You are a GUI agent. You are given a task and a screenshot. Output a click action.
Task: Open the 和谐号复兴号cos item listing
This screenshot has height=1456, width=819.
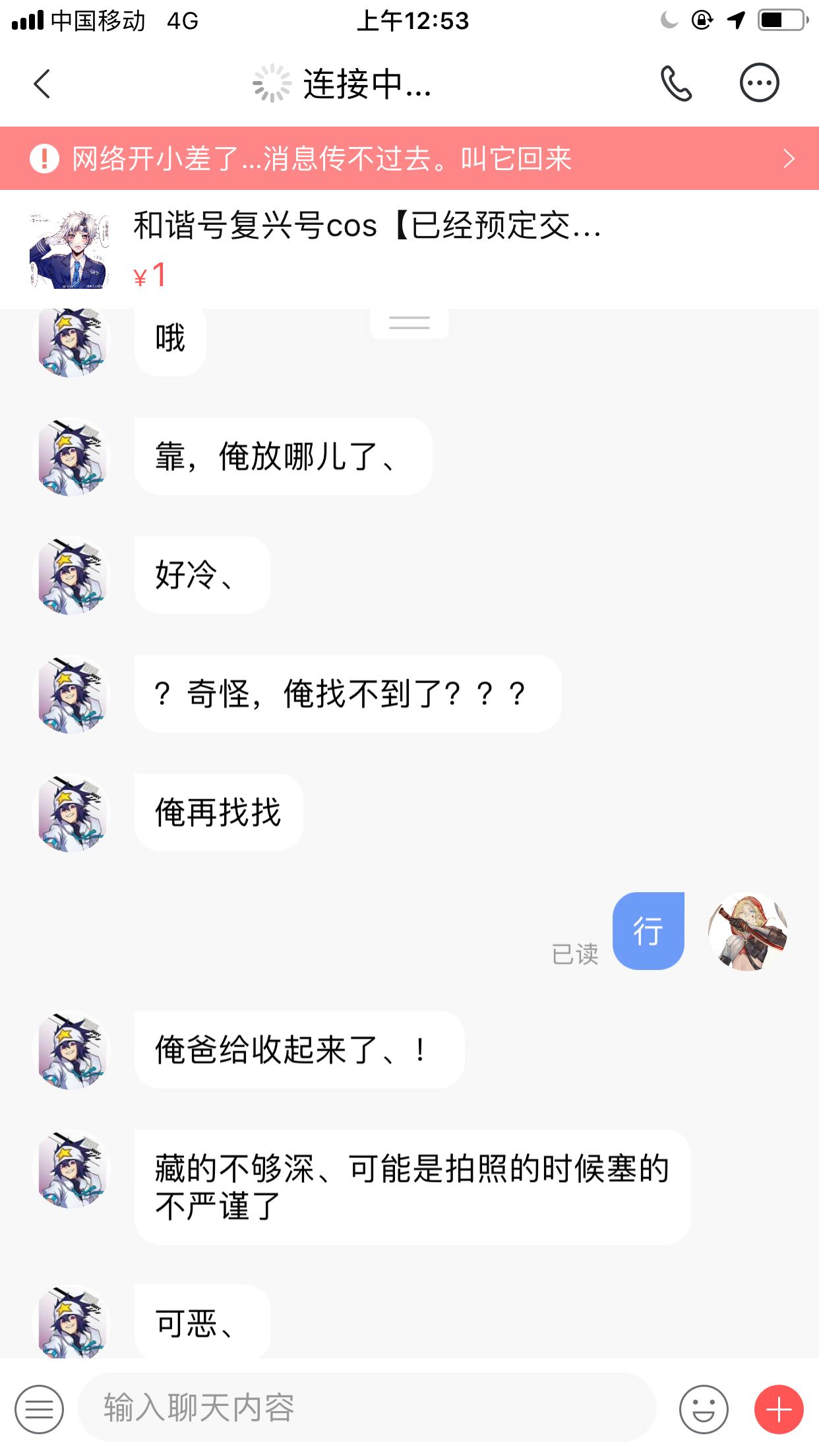367,249
